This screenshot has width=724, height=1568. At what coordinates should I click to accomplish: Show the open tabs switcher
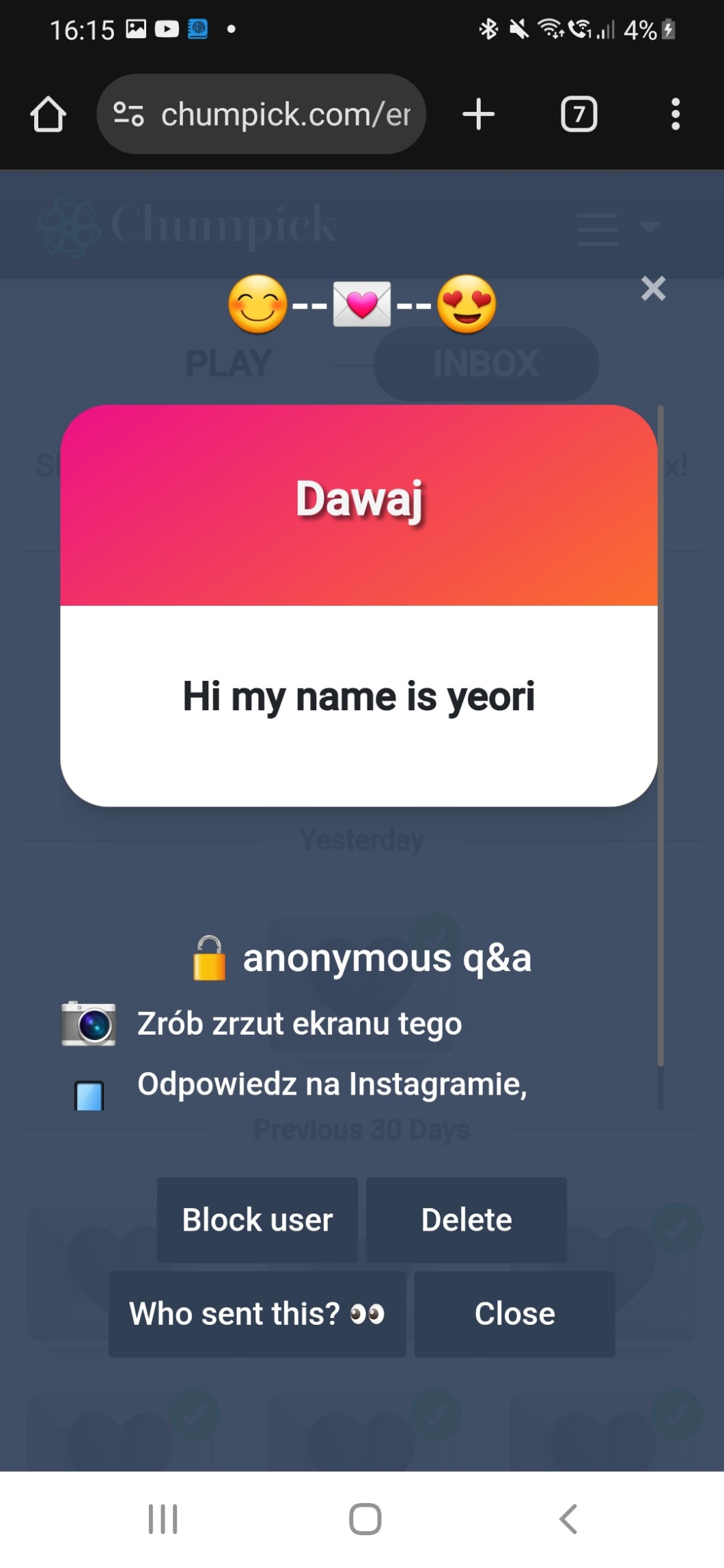[x=579, y=114]
